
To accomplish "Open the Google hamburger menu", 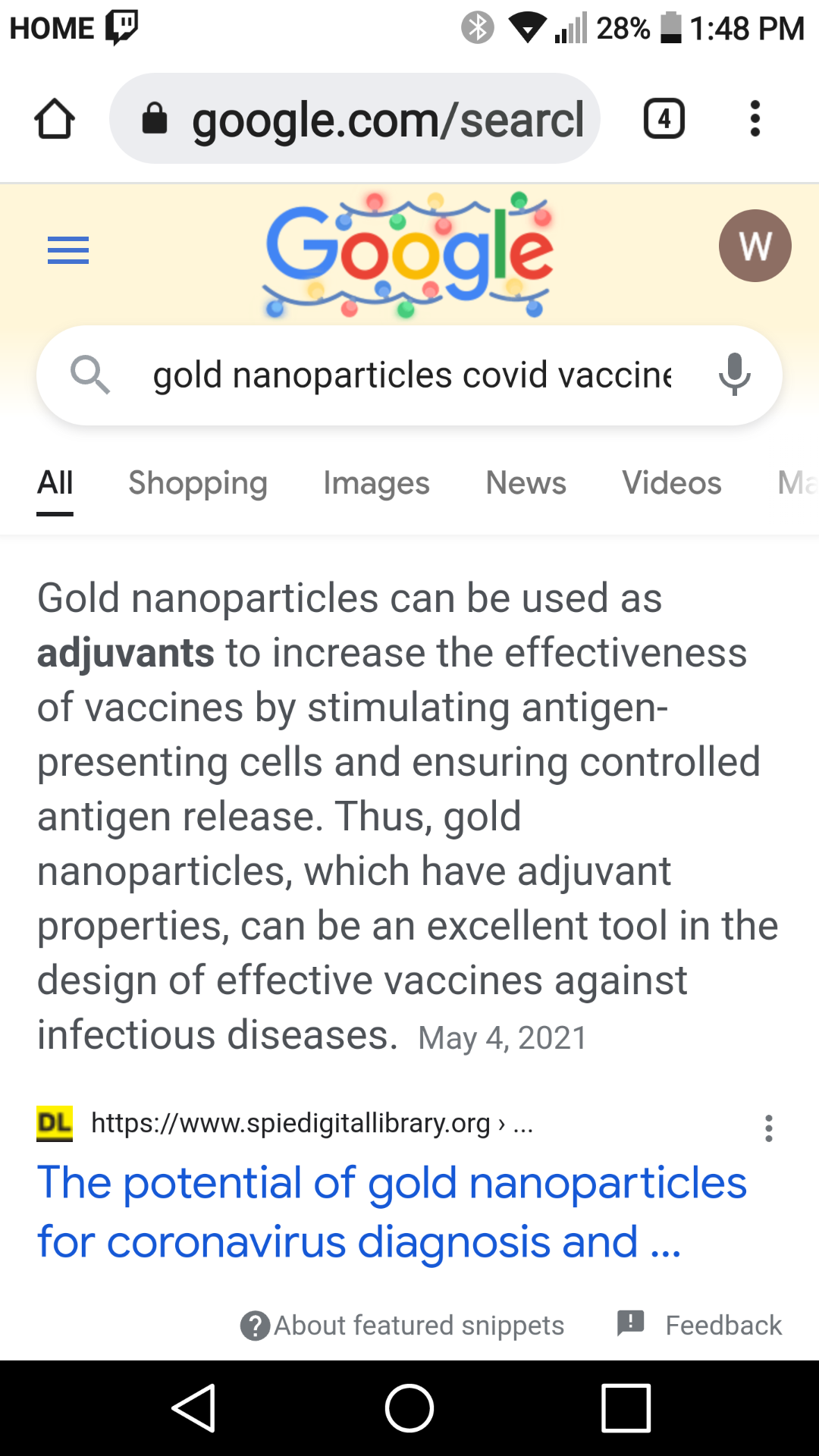I will (x=68, y=250).
